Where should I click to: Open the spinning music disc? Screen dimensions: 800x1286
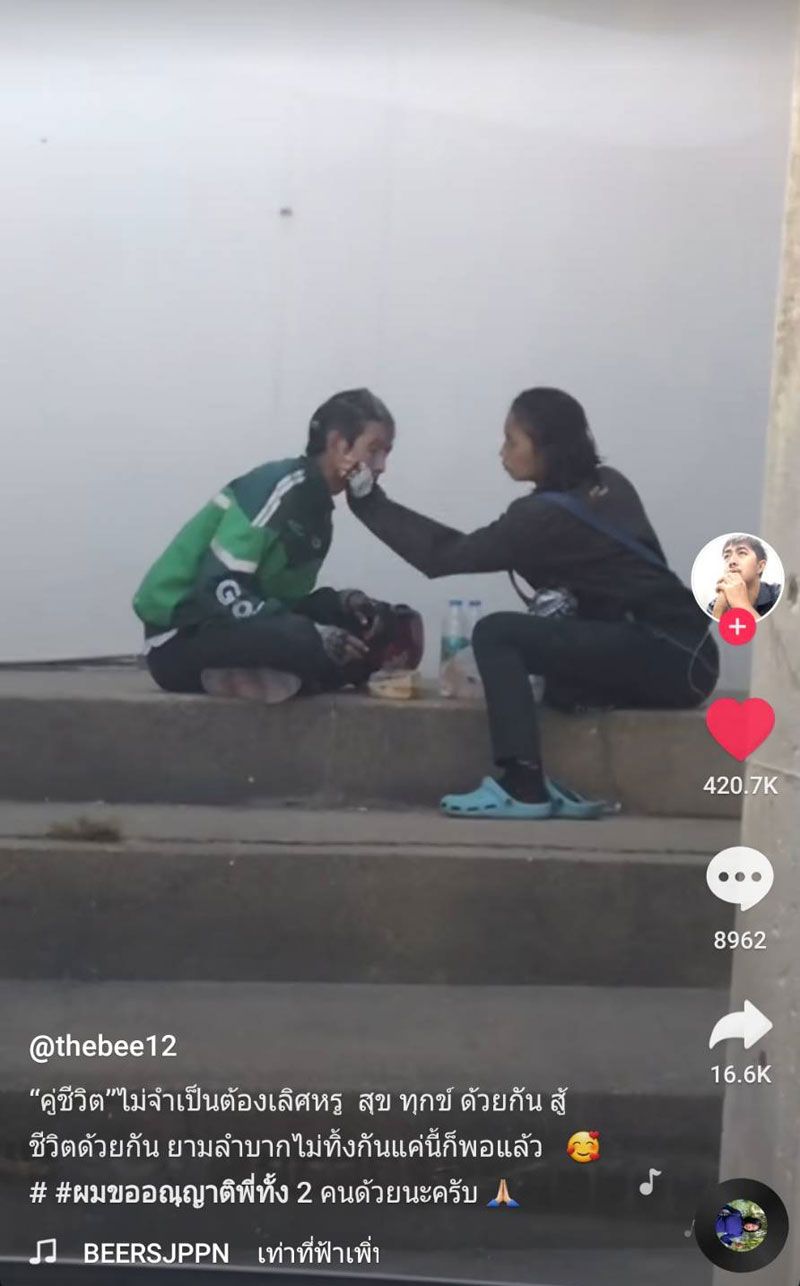point(741,1225)
